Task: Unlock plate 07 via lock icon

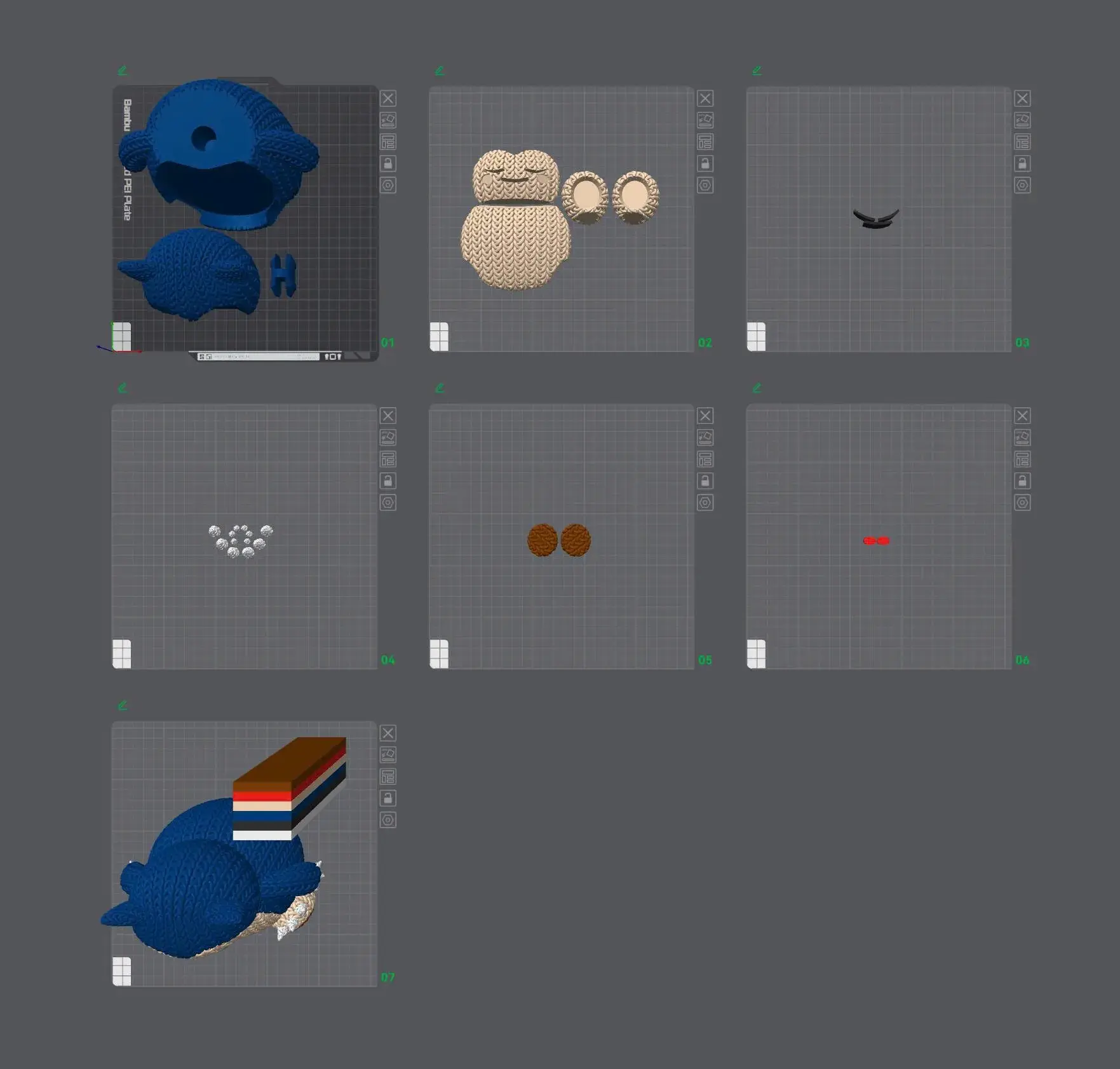Action: pyautogui.click(x=388, y=798)
